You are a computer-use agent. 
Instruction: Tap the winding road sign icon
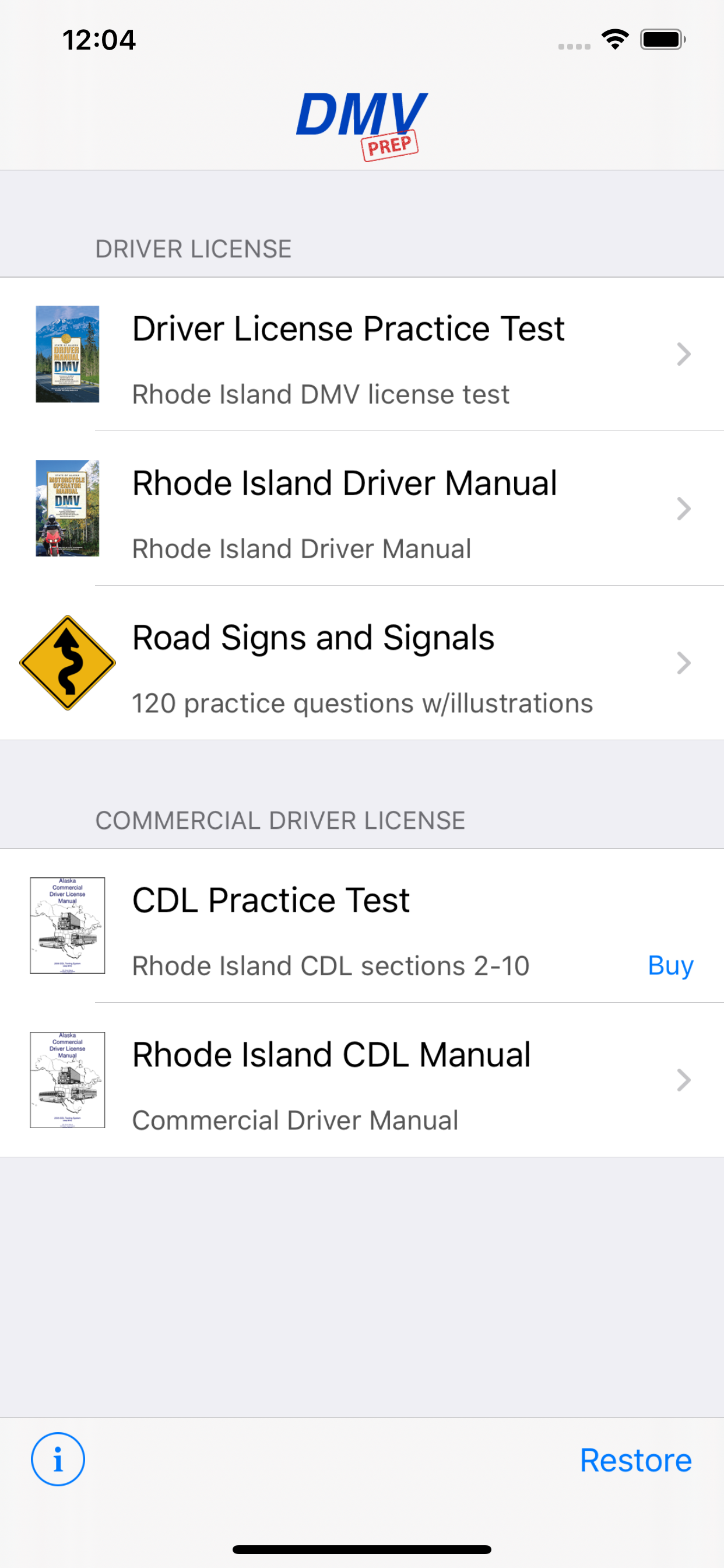pos(68,663)
